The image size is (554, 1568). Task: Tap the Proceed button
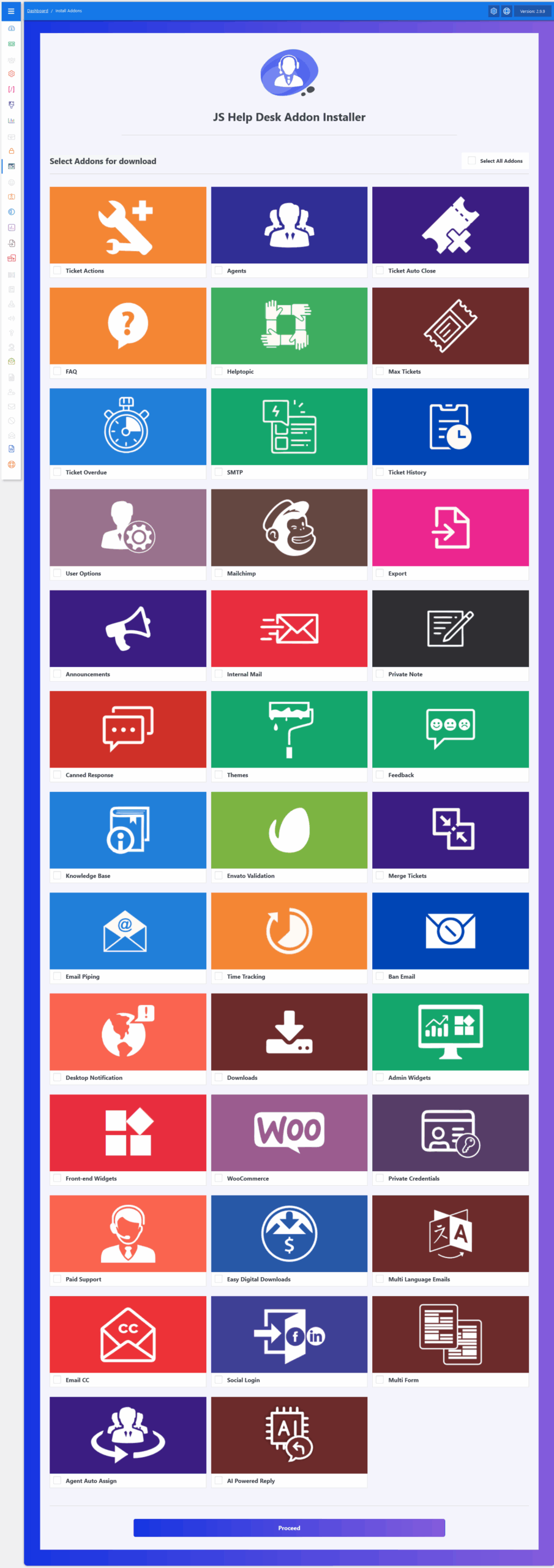tap(289, 1528)
